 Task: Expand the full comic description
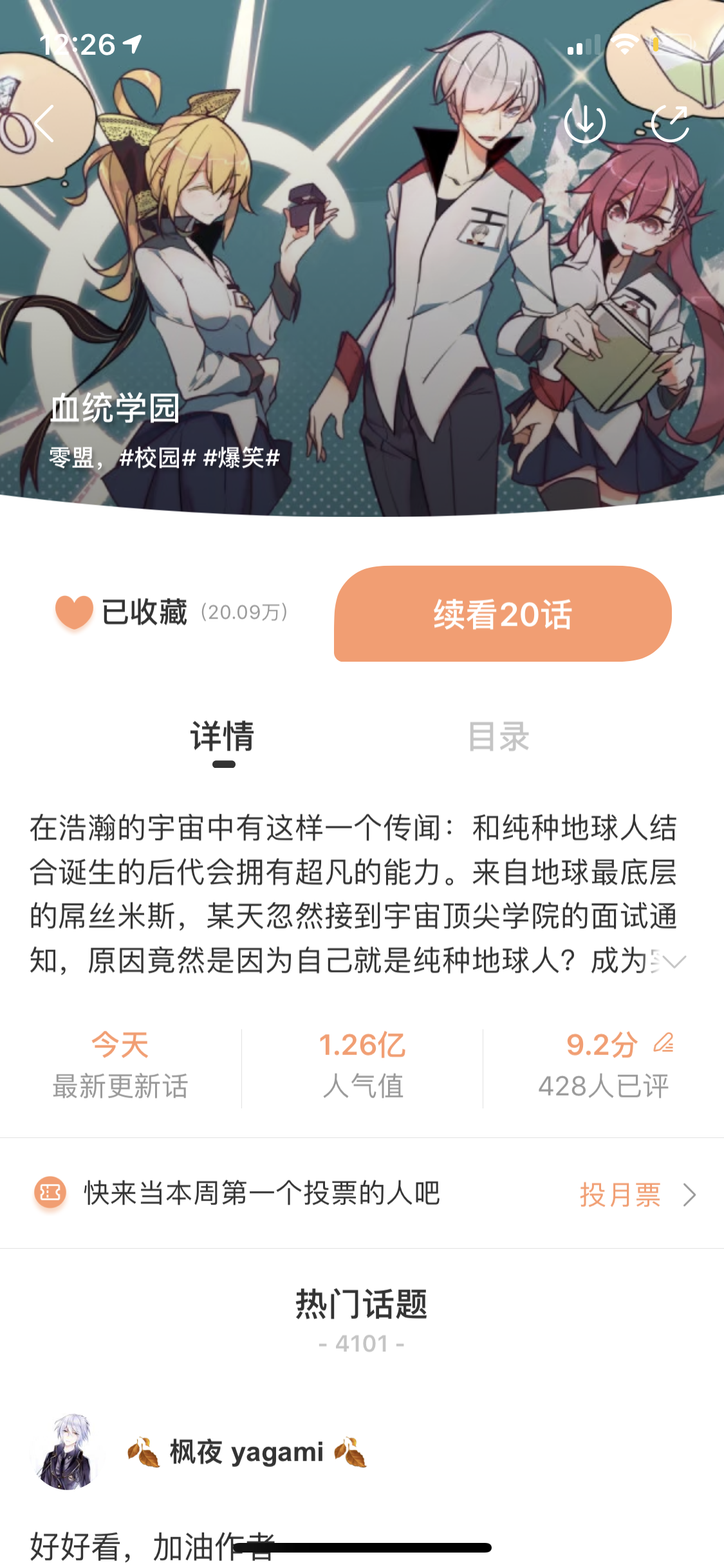point(674,962)
